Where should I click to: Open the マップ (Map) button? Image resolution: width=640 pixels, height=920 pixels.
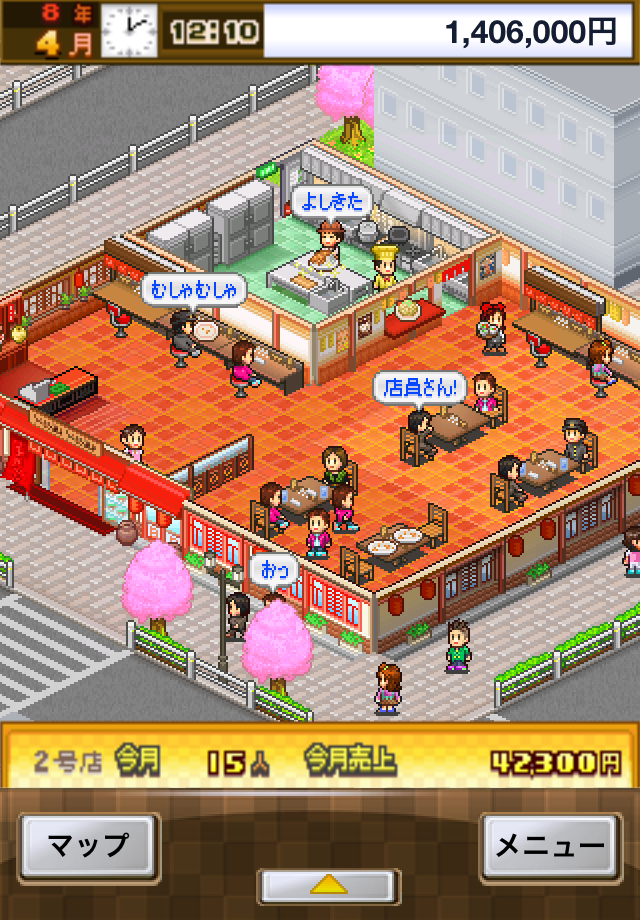tap(89, 846)
